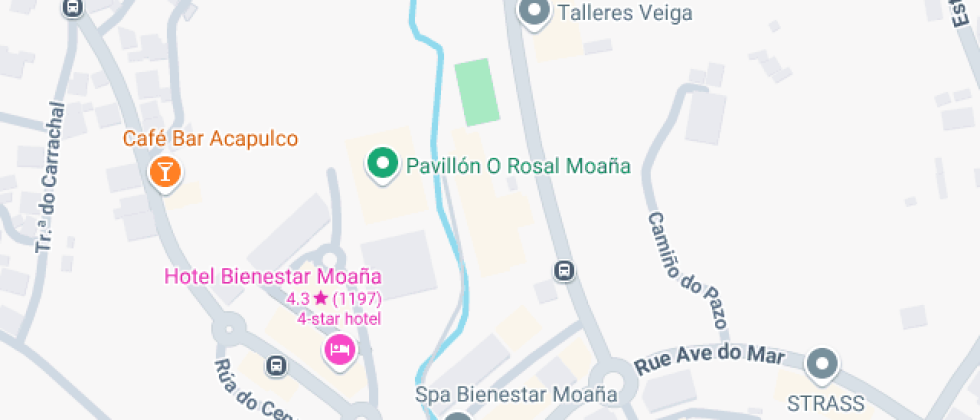Select the bus stop on the road beside Pavillón O Rosal
The width and height of the screenshot is (980, 420).
click(564, 271)
